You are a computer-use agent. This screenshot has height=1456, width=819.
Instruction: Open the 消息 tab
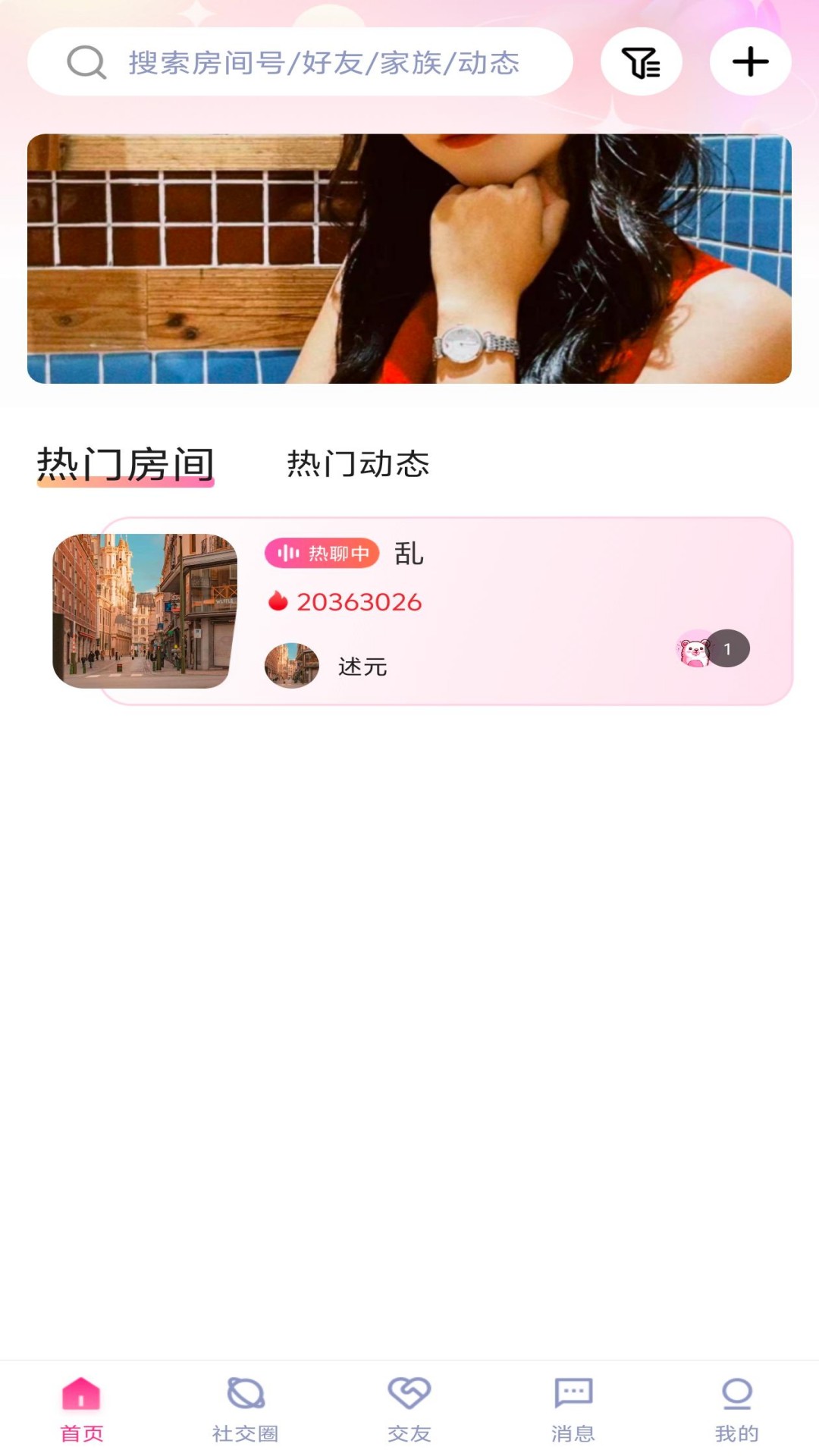coord(573,1409)
